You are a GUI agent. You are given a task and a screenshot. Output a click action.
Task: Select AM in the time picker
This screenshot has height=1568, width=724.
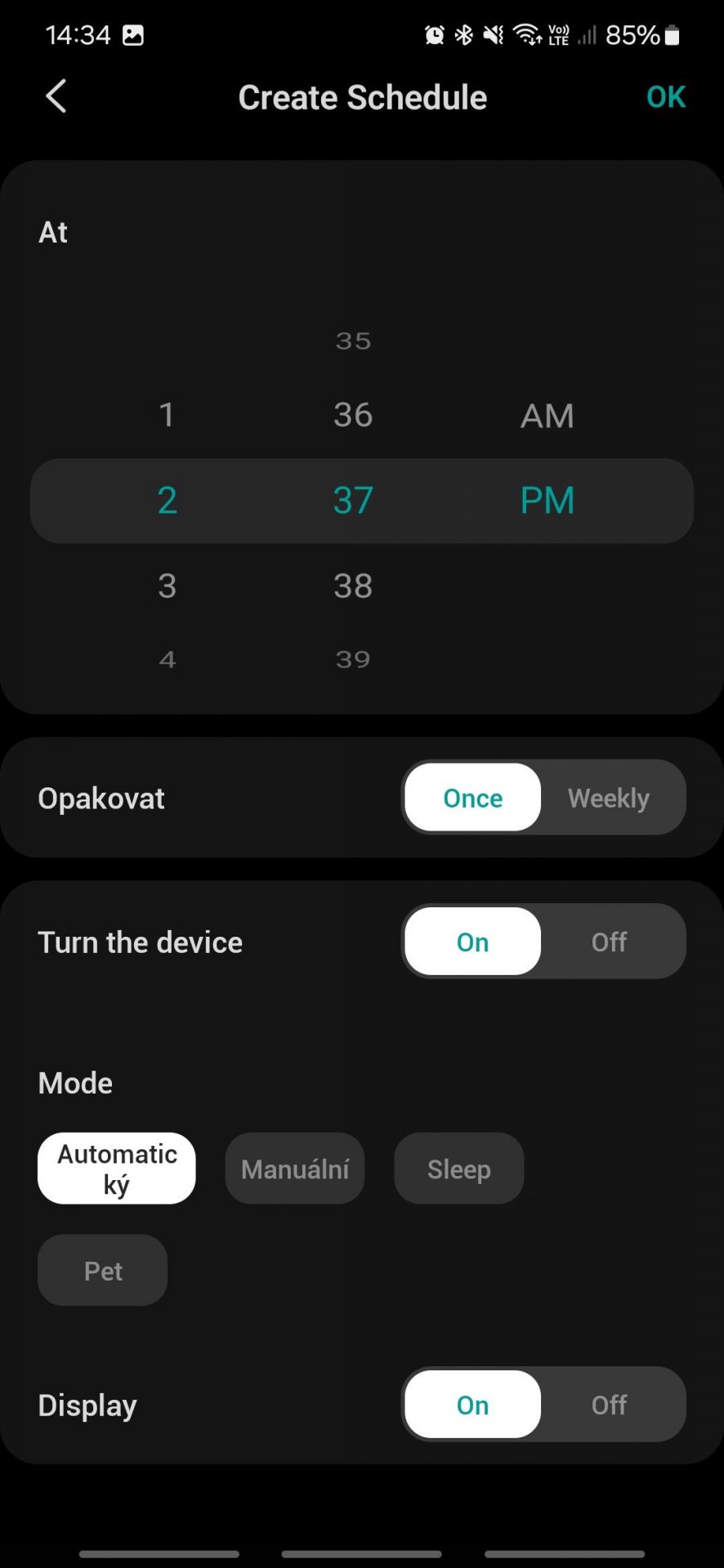tap(547, 416)
